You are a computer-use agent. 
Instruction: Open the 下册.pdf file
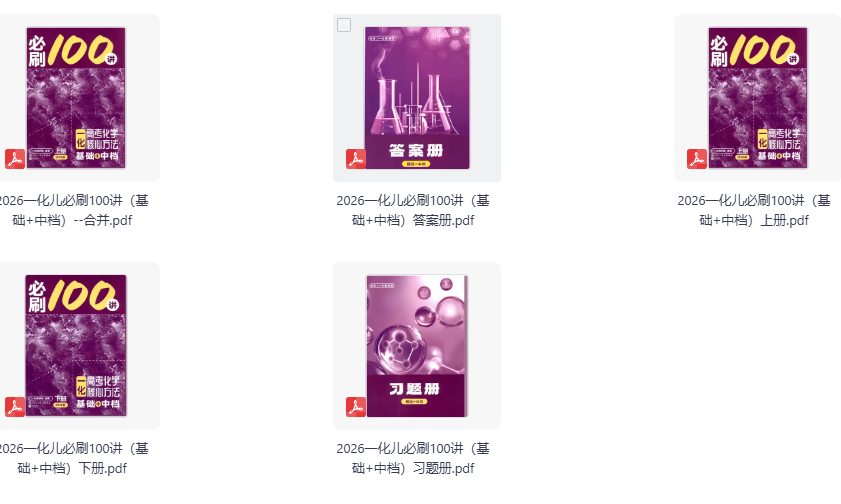pyautogui.click(x=76, y=345)
